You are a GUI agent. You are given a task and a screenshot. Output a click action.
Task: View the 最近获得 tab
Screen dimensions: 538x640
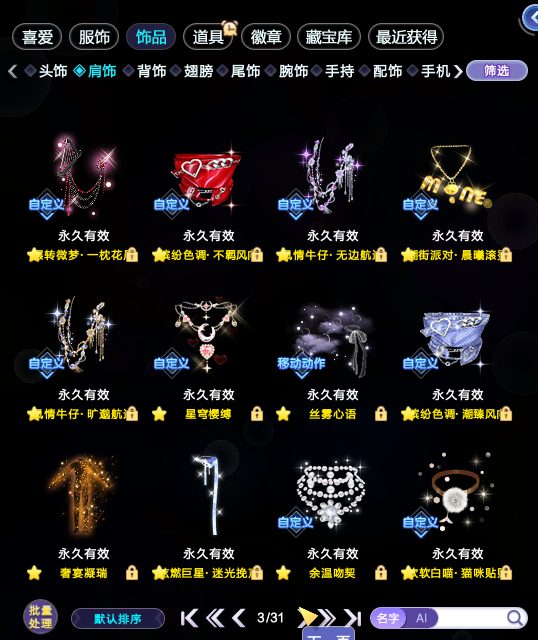[x=406, y=37]
